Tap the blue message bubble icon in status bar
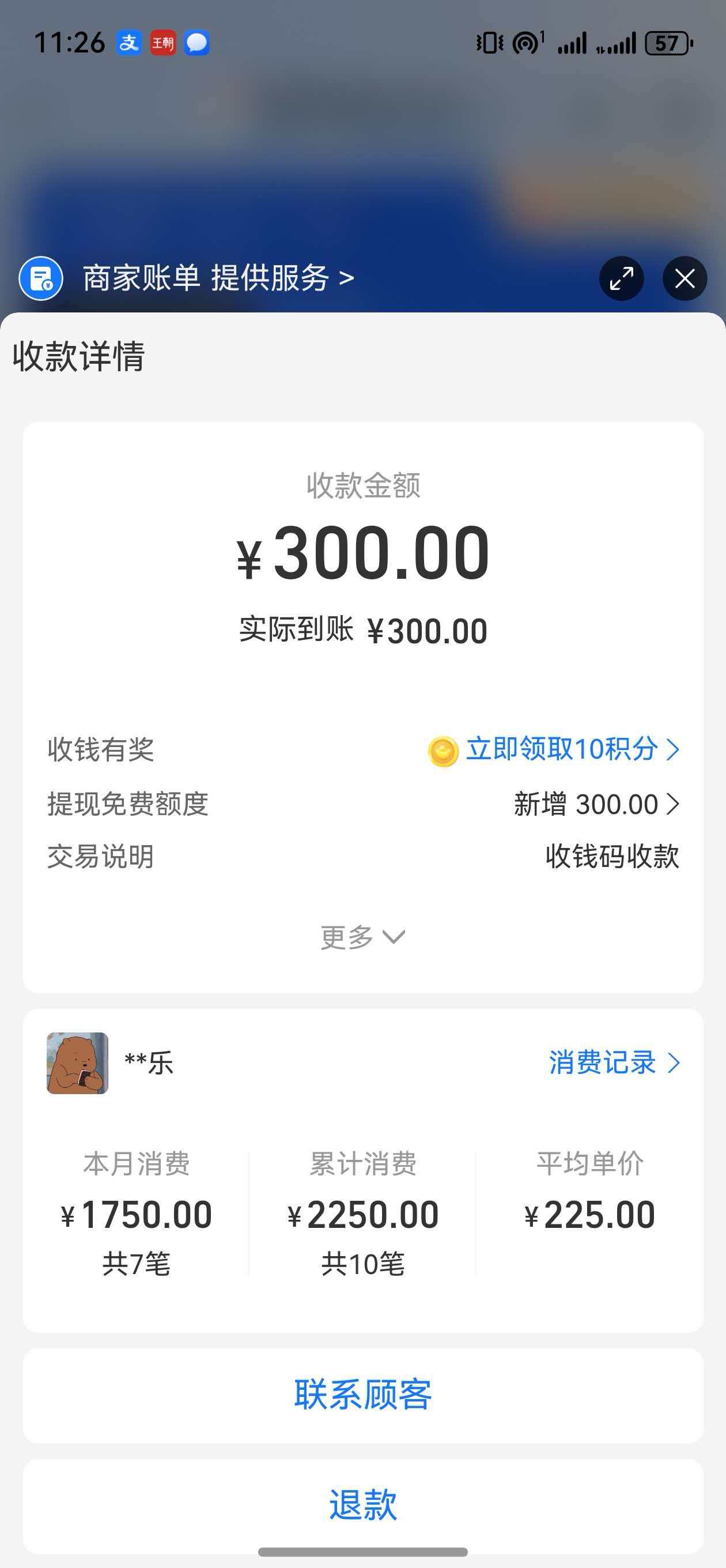This screenshot has width=726, height=1568. [x=197, y=43]
